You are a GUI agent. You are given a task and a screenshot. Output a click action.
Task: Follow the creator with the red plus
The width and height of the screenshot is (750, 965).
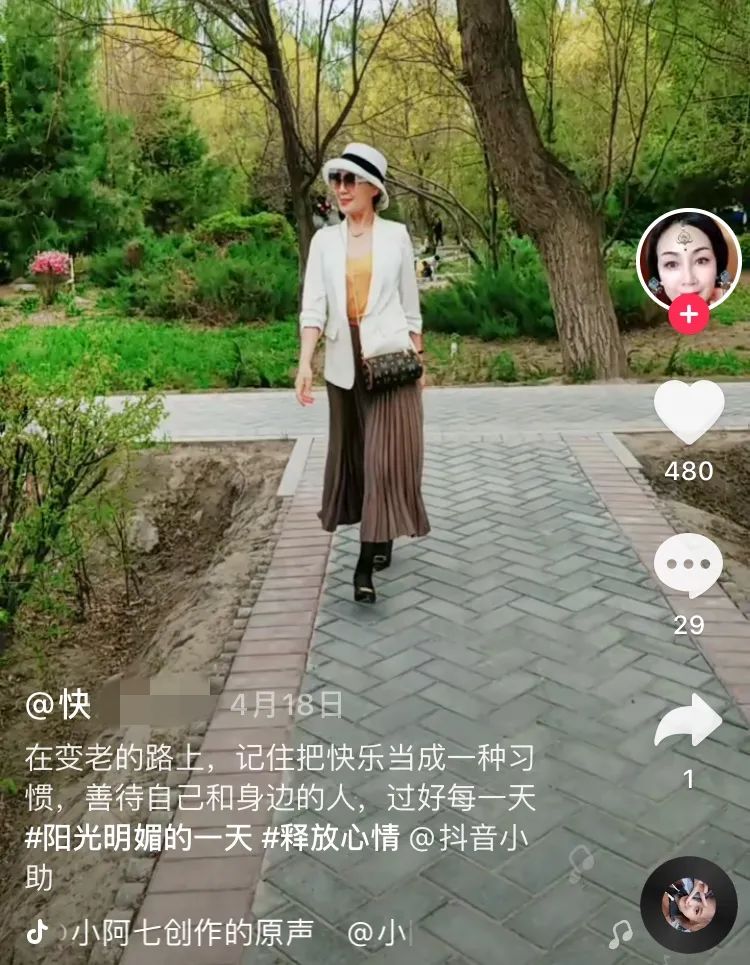click(x=688, y=315)
